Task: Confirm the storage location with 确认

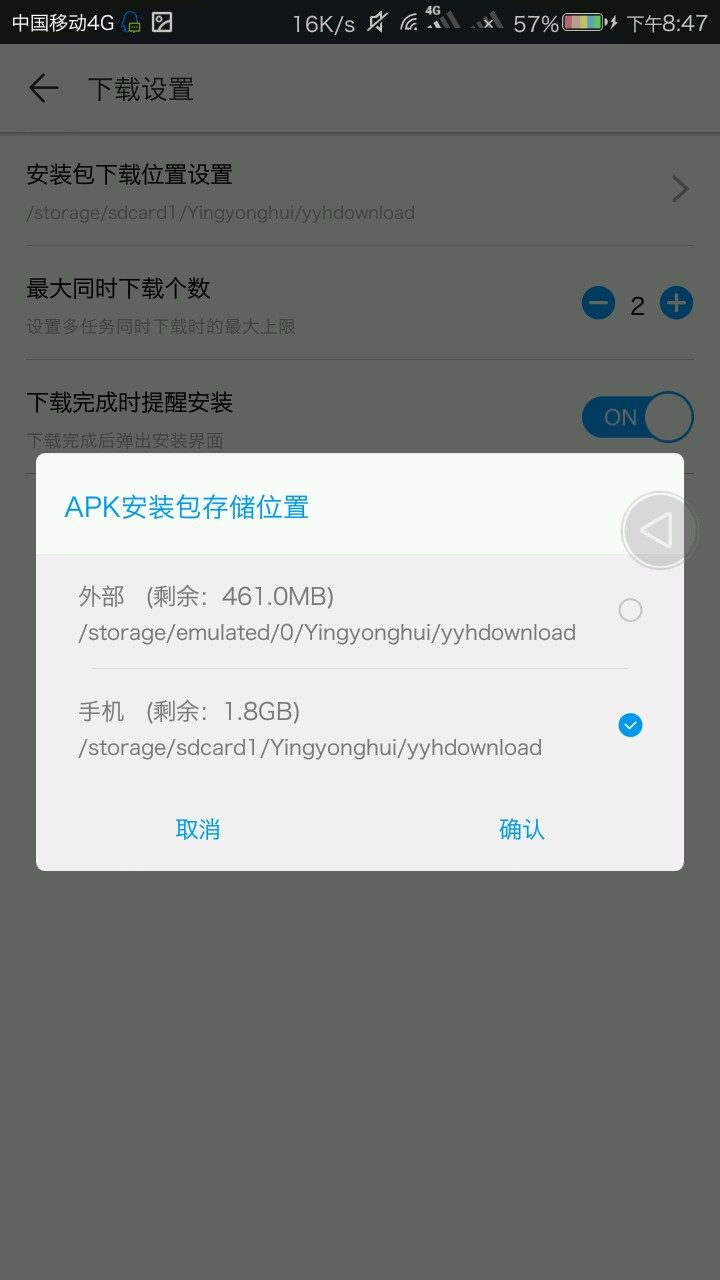Action: (x=522, y=829)
